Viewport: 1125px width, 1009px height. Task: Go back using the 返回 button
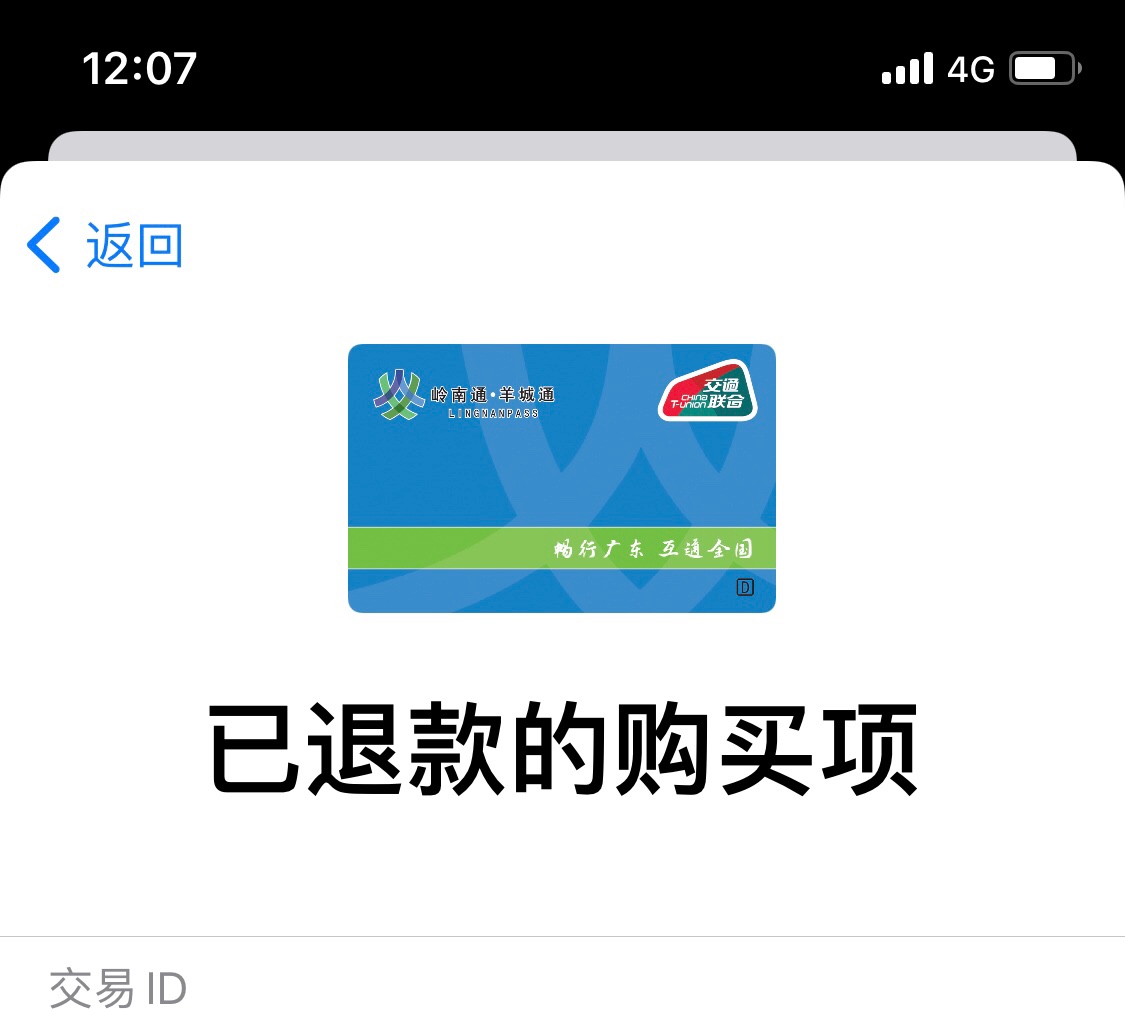tap(106, 245)
